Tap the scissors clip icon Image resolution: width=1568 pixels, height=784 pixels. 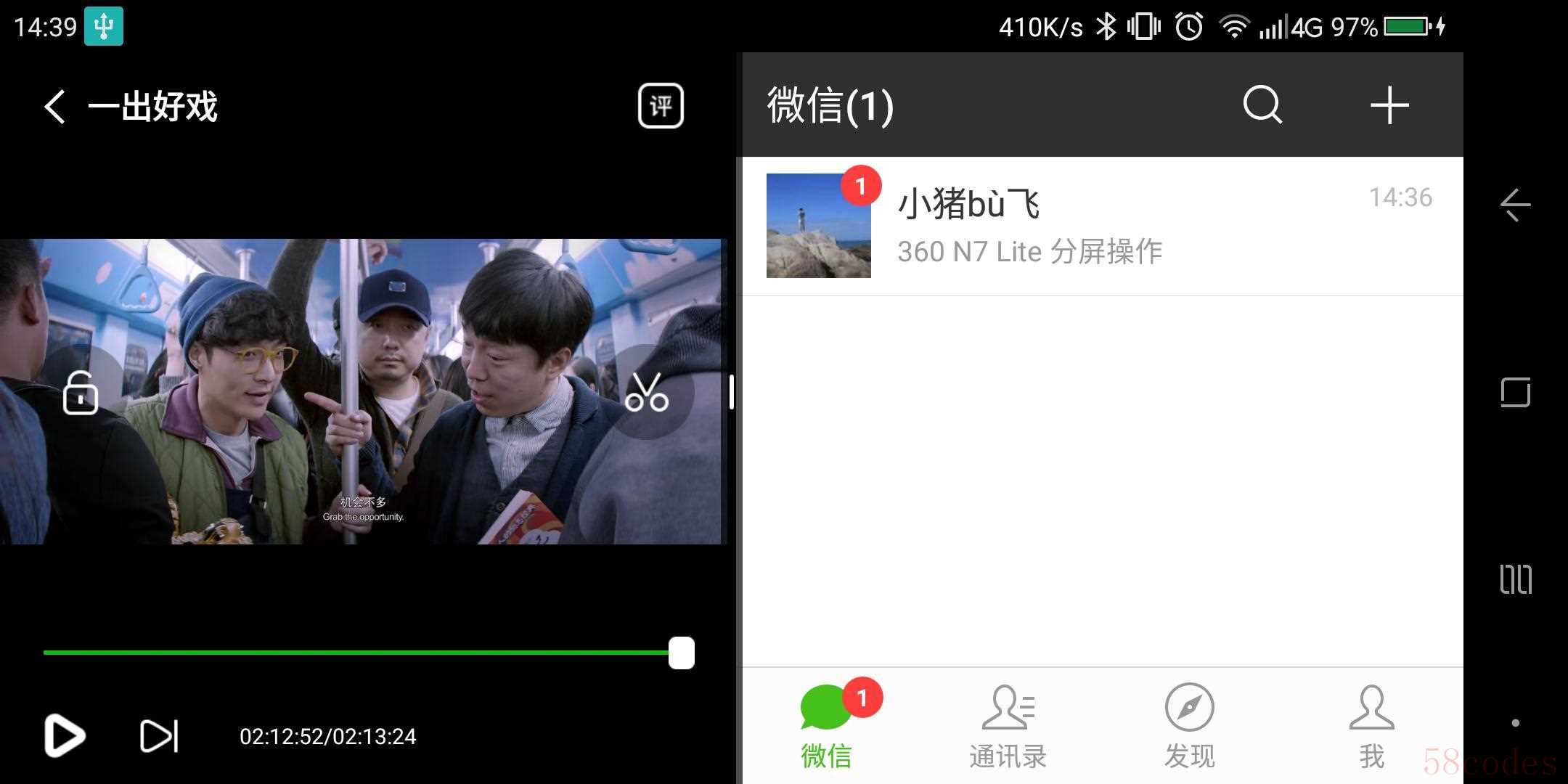tap(646, 393)
